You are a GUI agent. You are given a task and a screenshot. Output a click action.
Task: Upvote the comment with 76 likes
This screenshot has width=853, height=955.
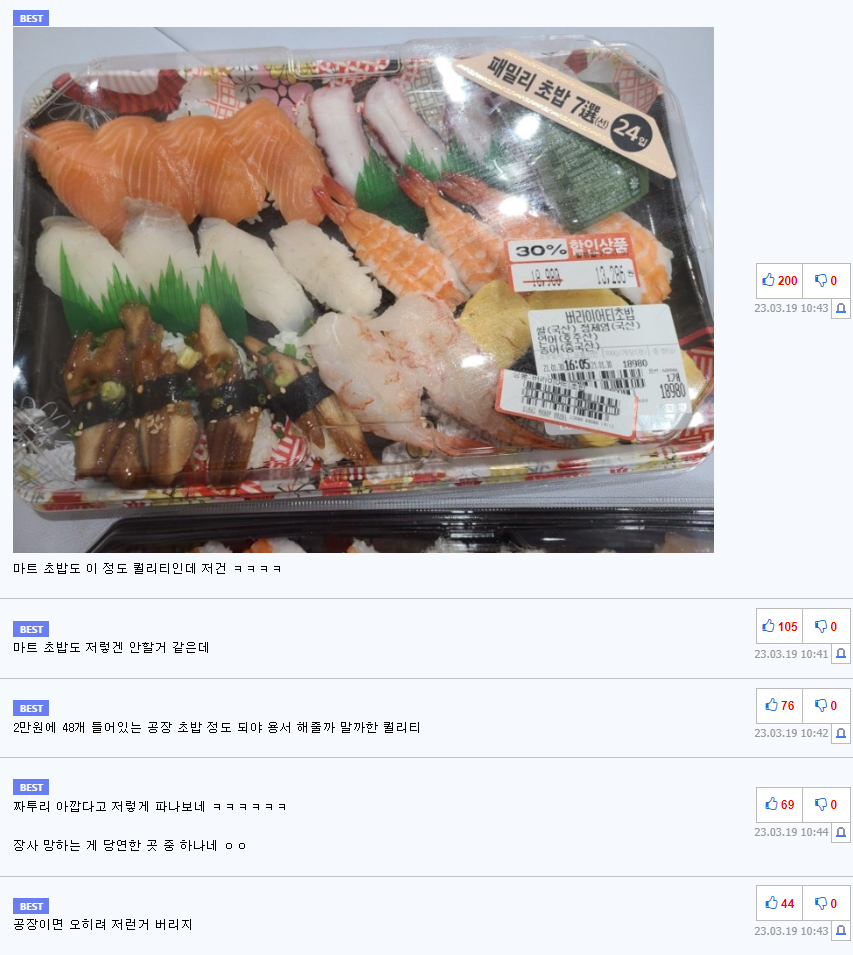(778, 705)
